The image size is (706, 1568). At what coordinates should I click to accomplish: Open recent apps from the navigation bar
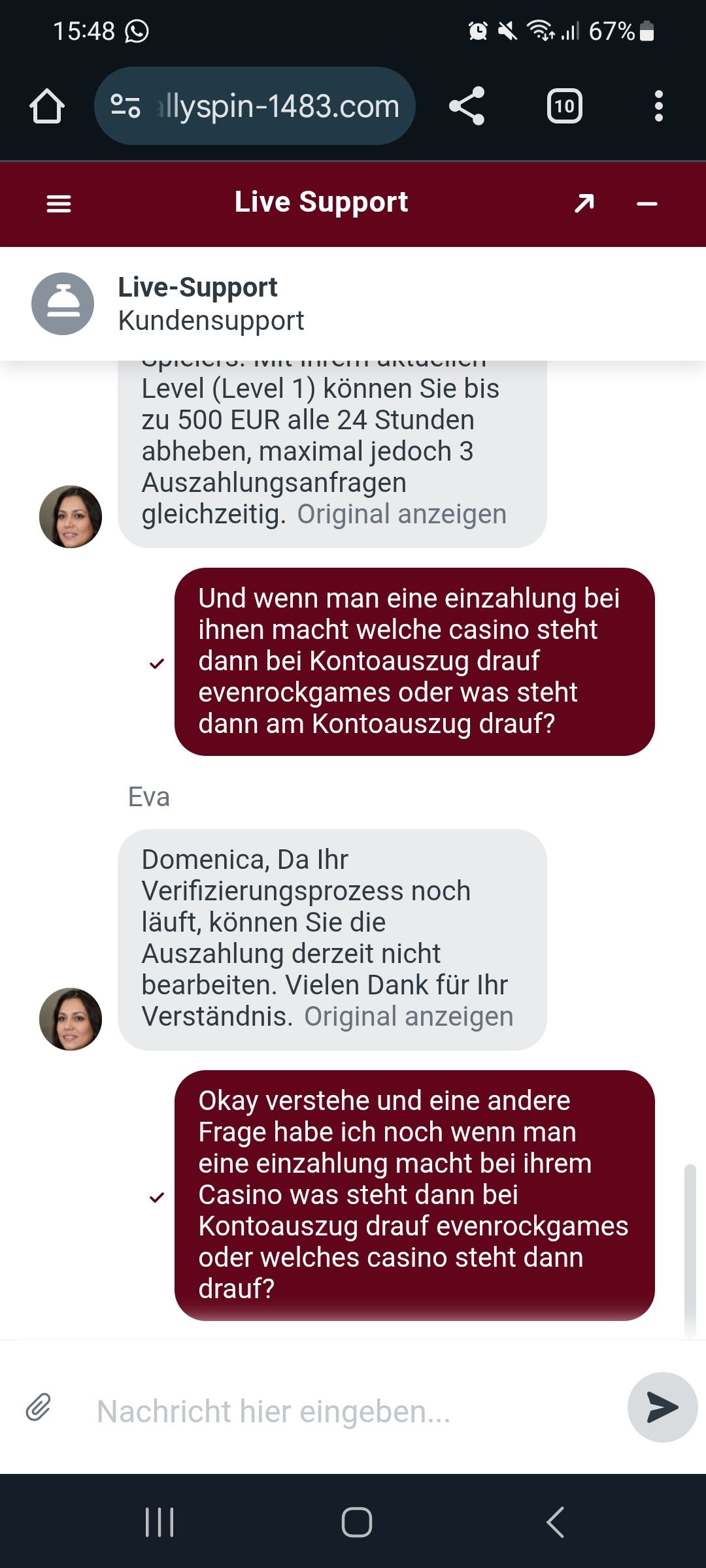pos(160,1522)
